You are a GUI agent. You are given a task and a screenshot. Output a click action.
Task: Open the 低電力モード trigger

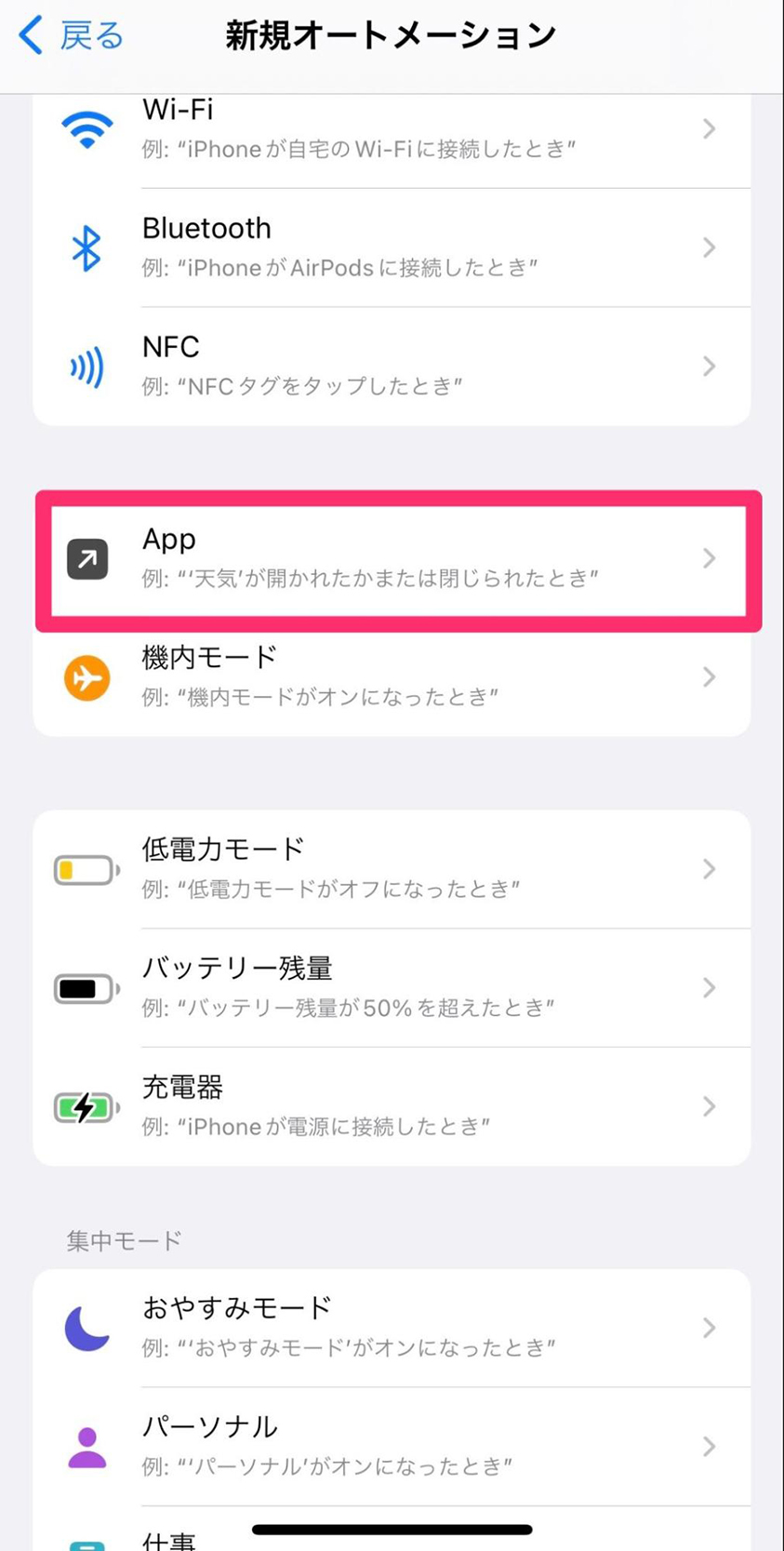(x=392, y=869)
